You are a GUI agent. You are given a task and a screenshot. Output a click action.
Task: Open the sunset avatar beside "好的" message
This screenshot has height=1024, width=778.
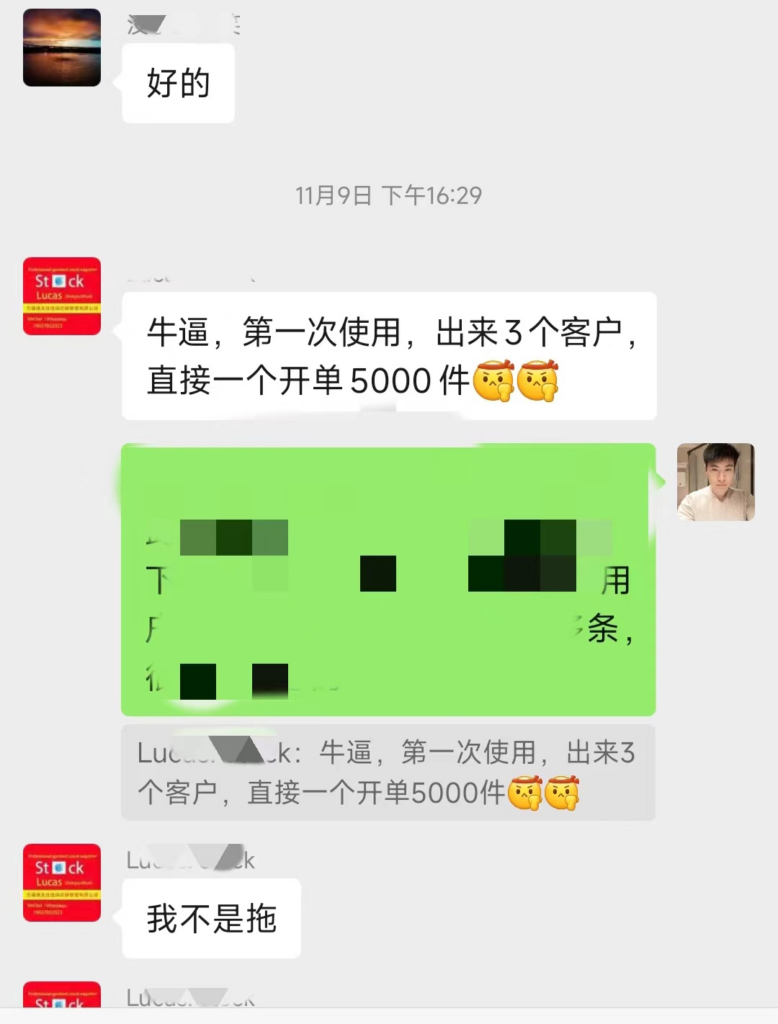(x=62, y=47)
